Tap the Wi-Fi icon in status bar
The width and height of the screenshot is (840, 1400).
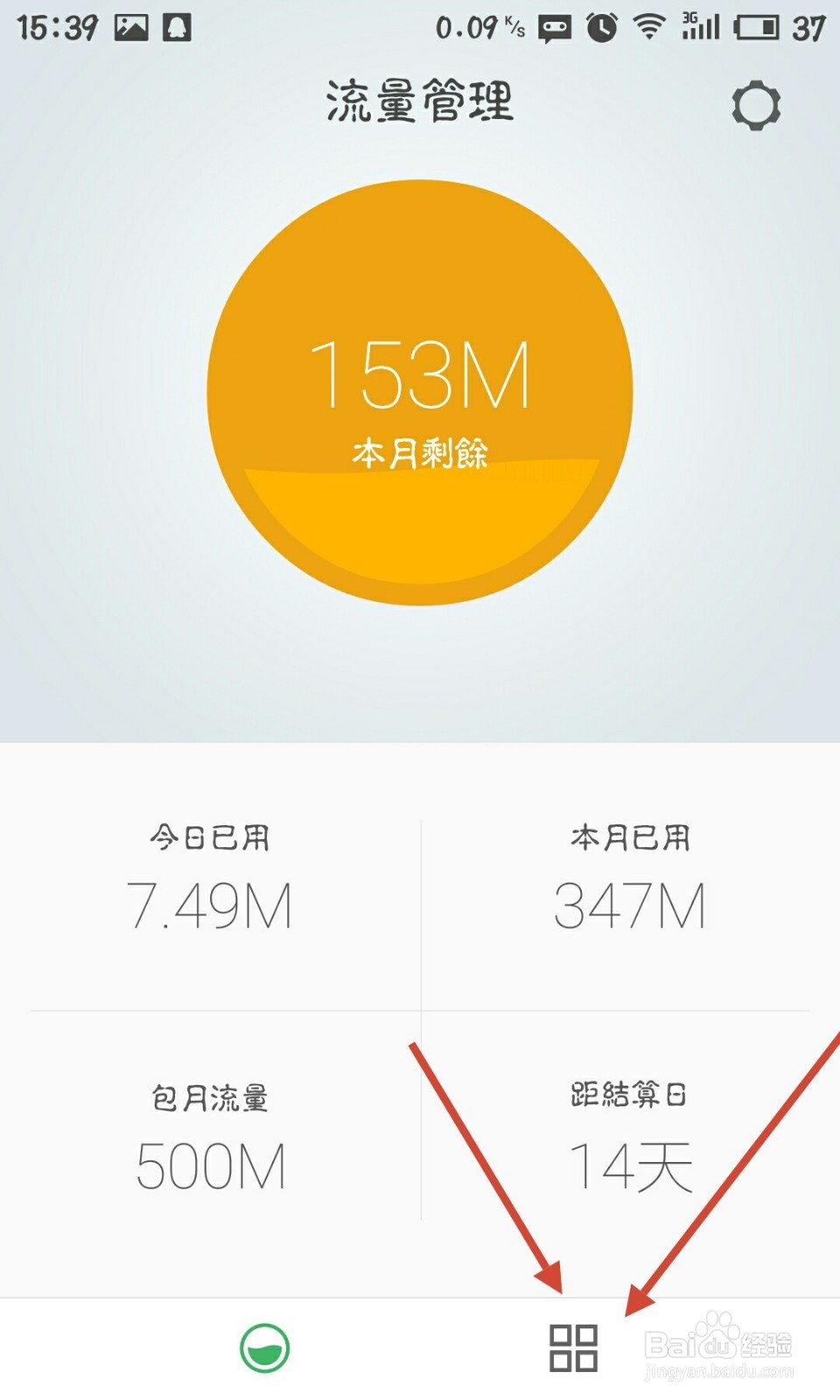(648, 26)
